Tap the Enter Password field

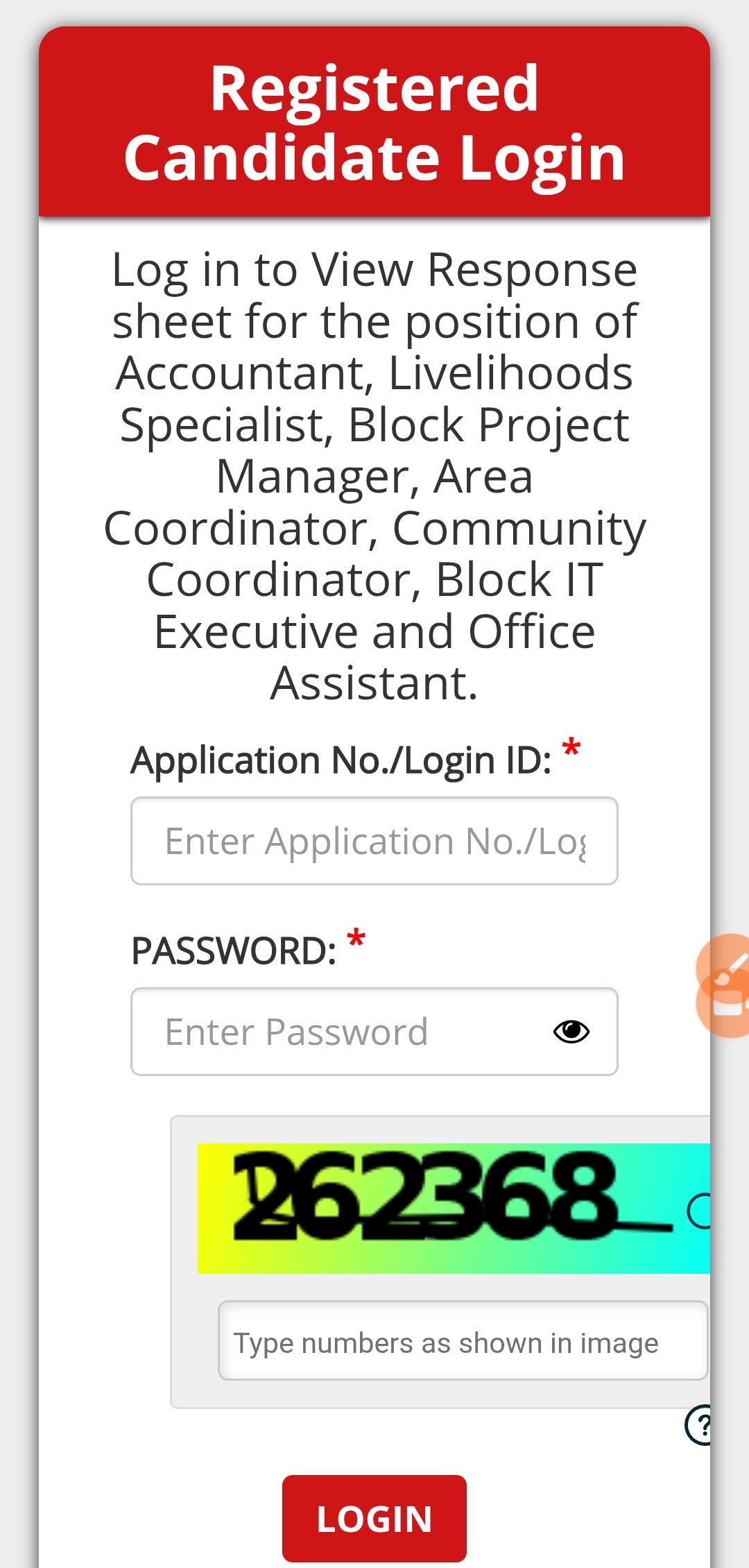[347, 1032]
